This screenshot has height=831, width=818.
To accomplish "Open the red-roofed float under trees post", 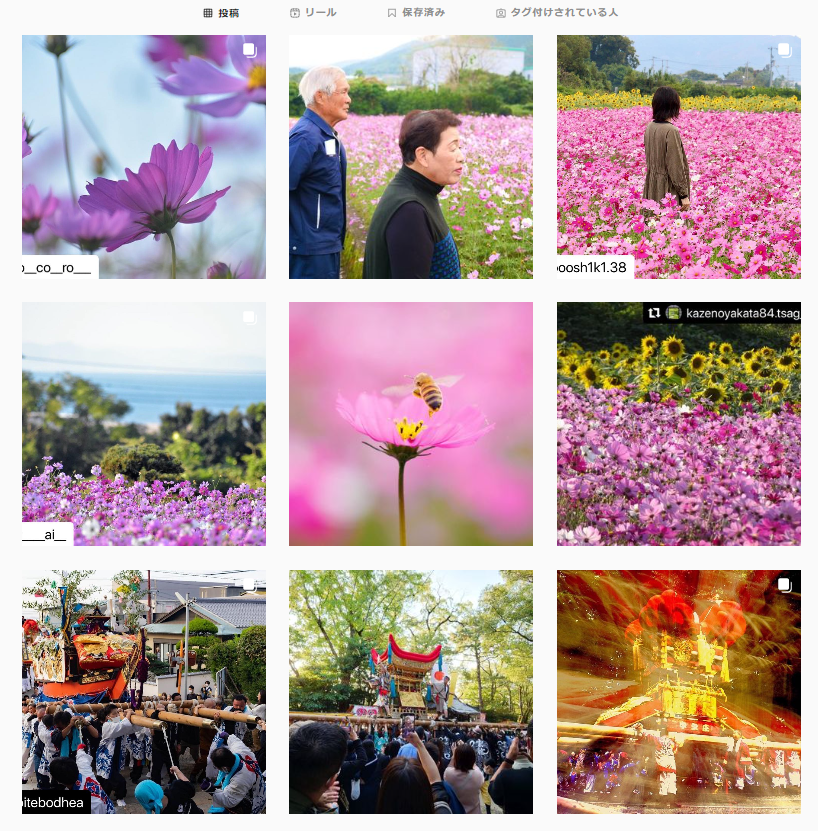I will 411,691.
